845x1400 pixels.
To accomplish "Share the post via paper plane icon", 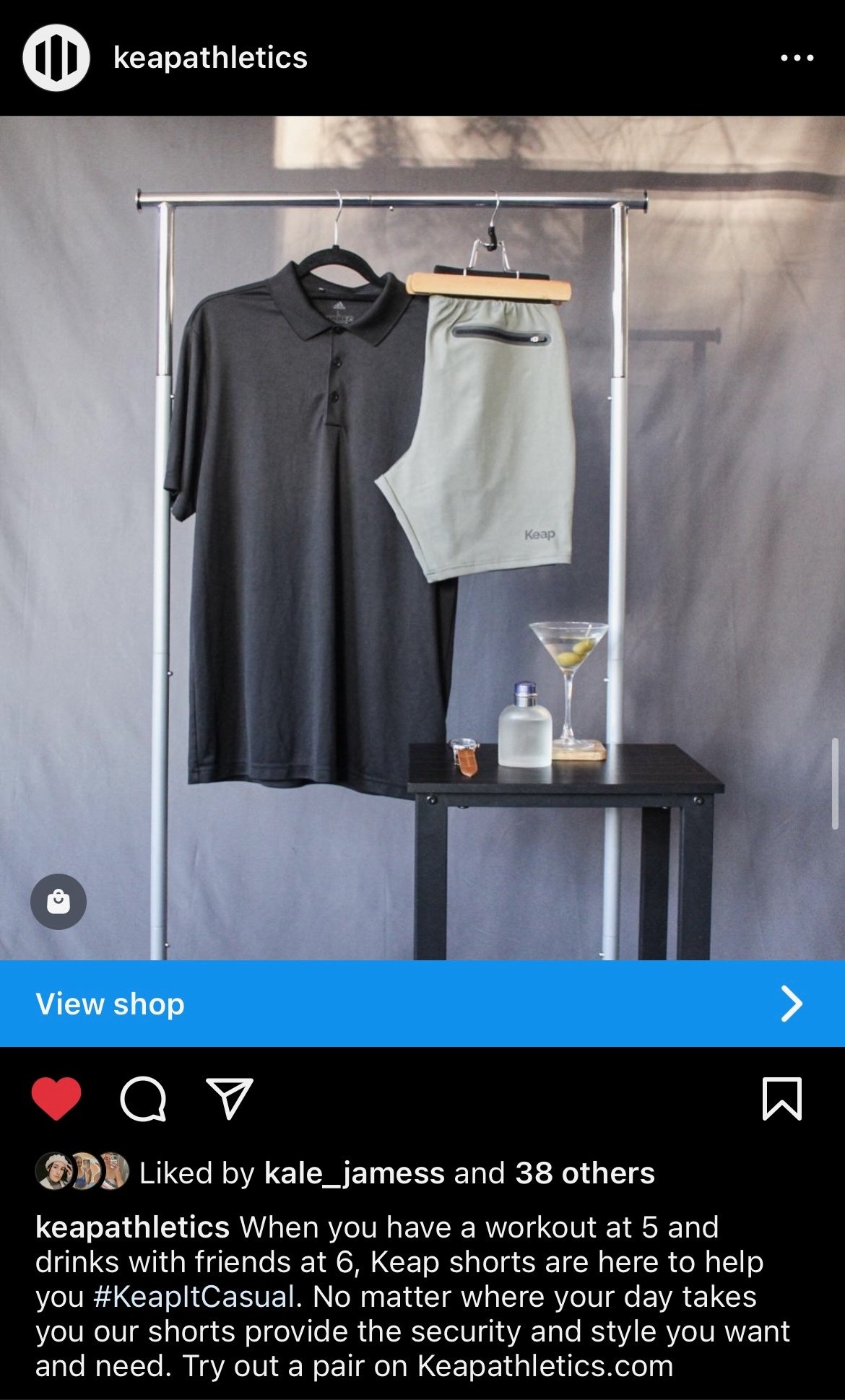I will (x=230, y=1098).
